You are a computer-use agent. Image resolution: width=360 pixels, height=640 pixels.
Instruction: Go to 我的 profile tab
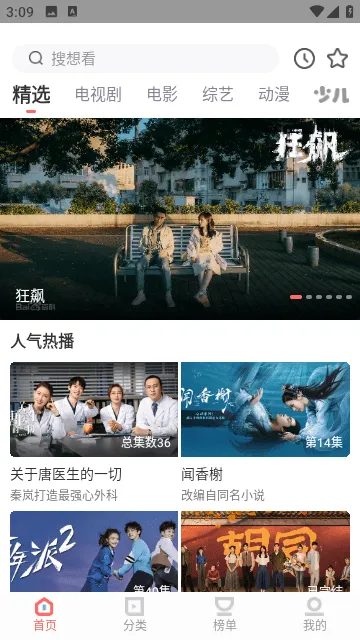pos(315,615)
